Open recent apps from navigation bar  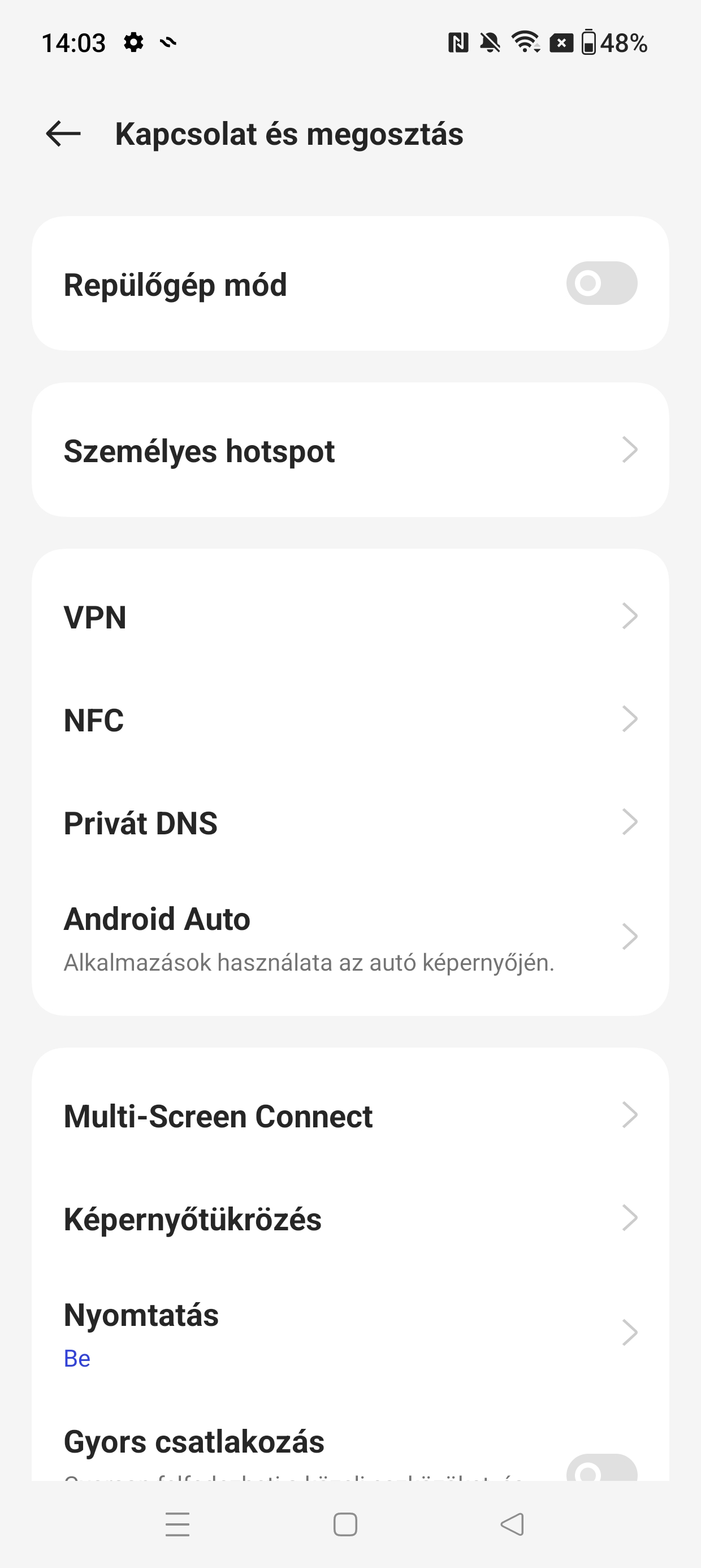pos(178,1525)
